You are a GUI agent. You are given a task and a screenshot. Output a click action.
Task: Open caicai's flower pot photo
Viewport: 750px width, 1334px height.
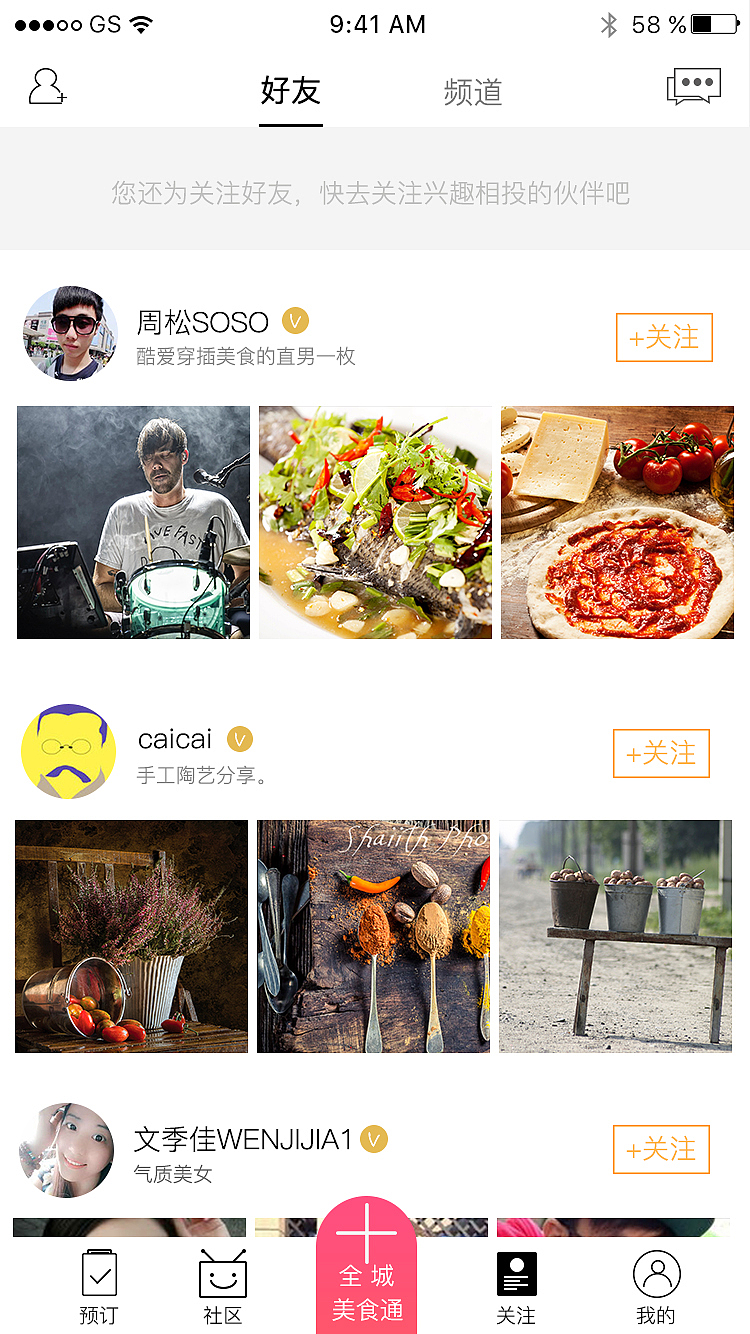[x=131, y=936]
